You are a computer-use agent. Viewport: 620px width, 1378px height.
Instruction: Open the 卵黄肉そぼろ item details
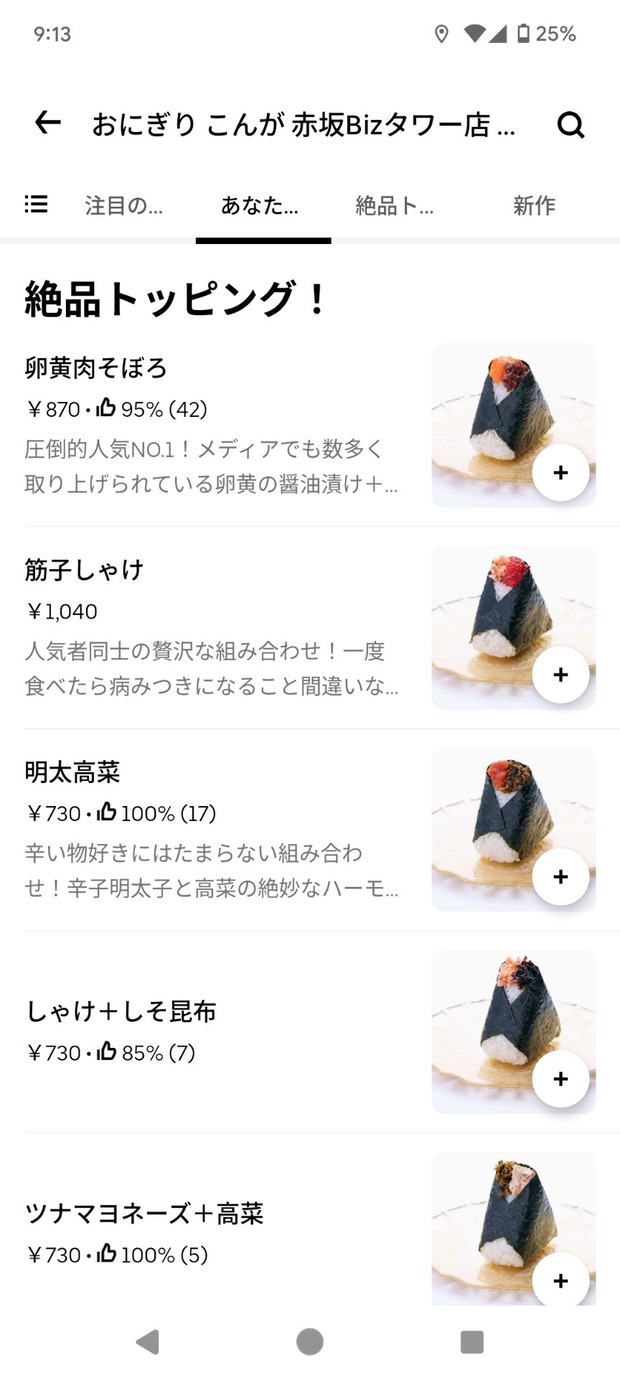210,425
